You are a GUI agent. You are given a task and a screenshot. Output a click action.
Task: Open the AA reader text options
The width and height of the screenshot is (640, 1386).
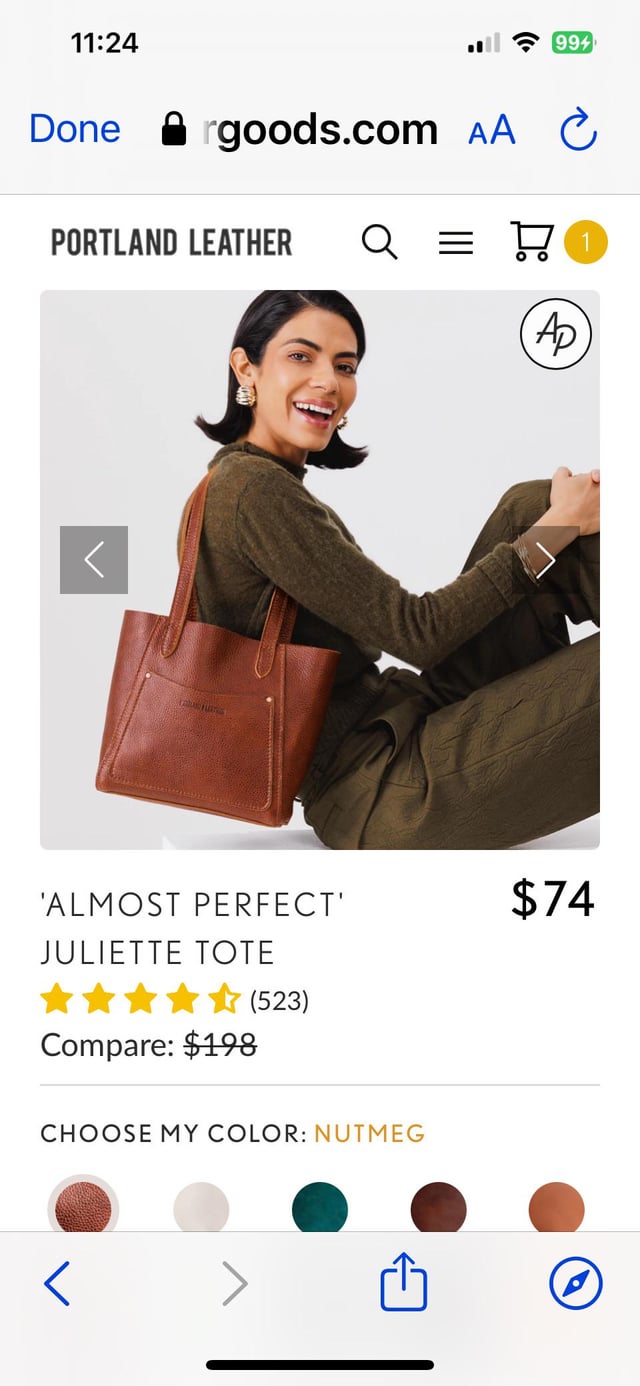click(x=491, y=130)
